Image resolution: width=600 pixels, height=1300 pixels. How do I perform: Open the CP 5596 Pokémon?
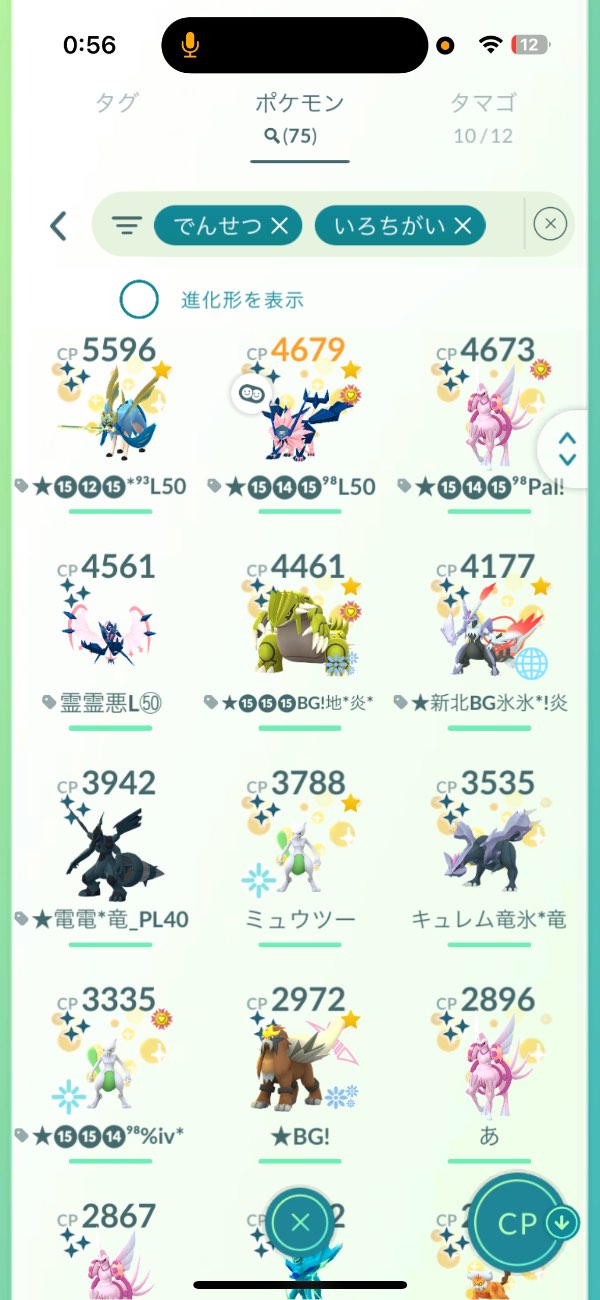pos(110,415)
